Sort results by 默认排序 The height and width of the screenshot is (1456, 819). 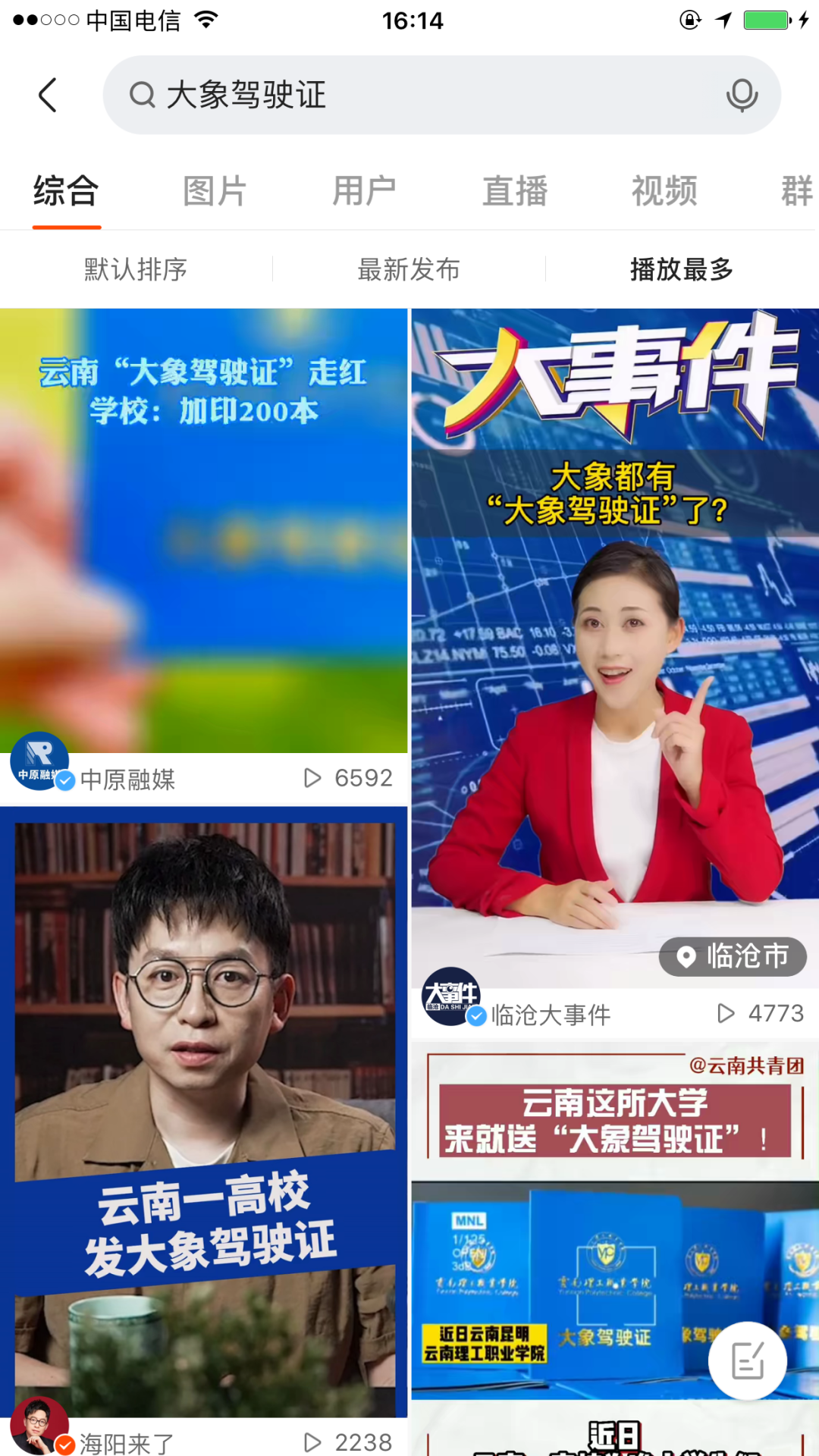[136, 269]
